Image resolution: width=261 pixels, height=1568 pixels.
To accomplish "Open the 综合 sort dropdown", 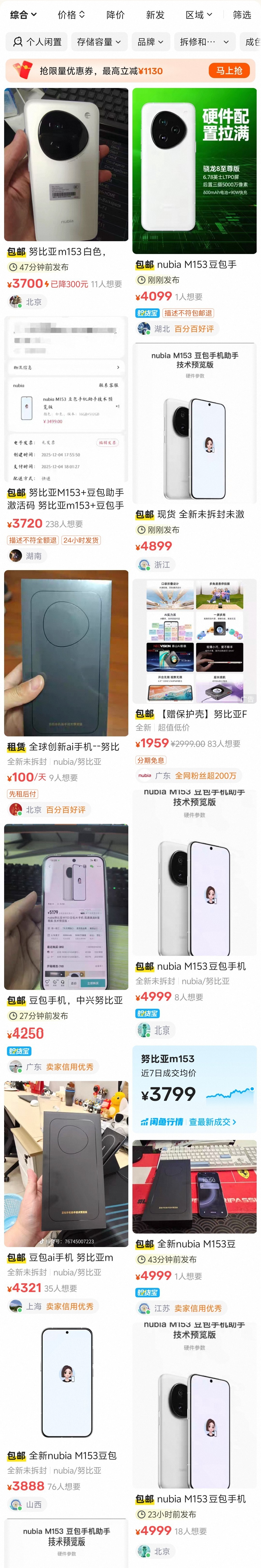I will coord(23,15).
